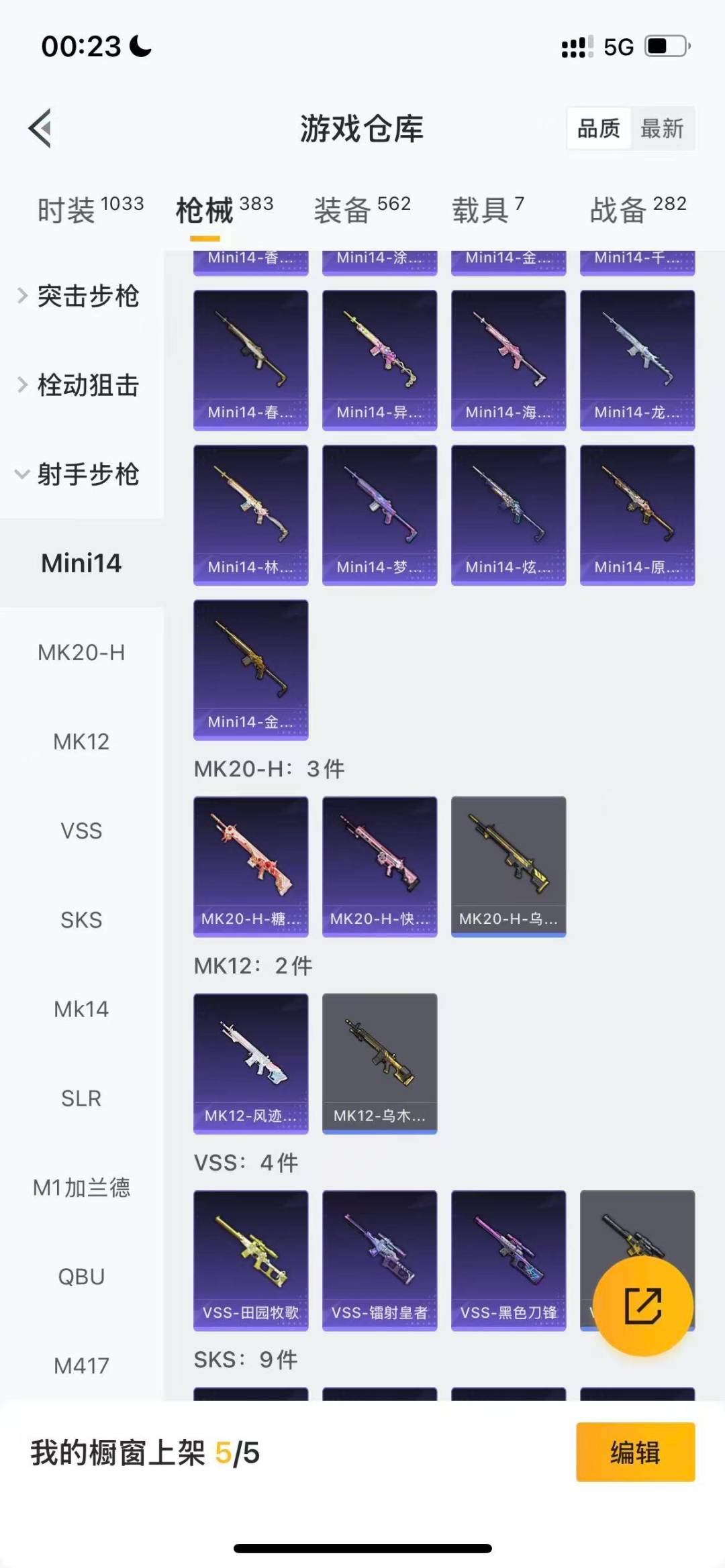
Task: Tap the 编辑 button
Action: (x=635, y=1452)
